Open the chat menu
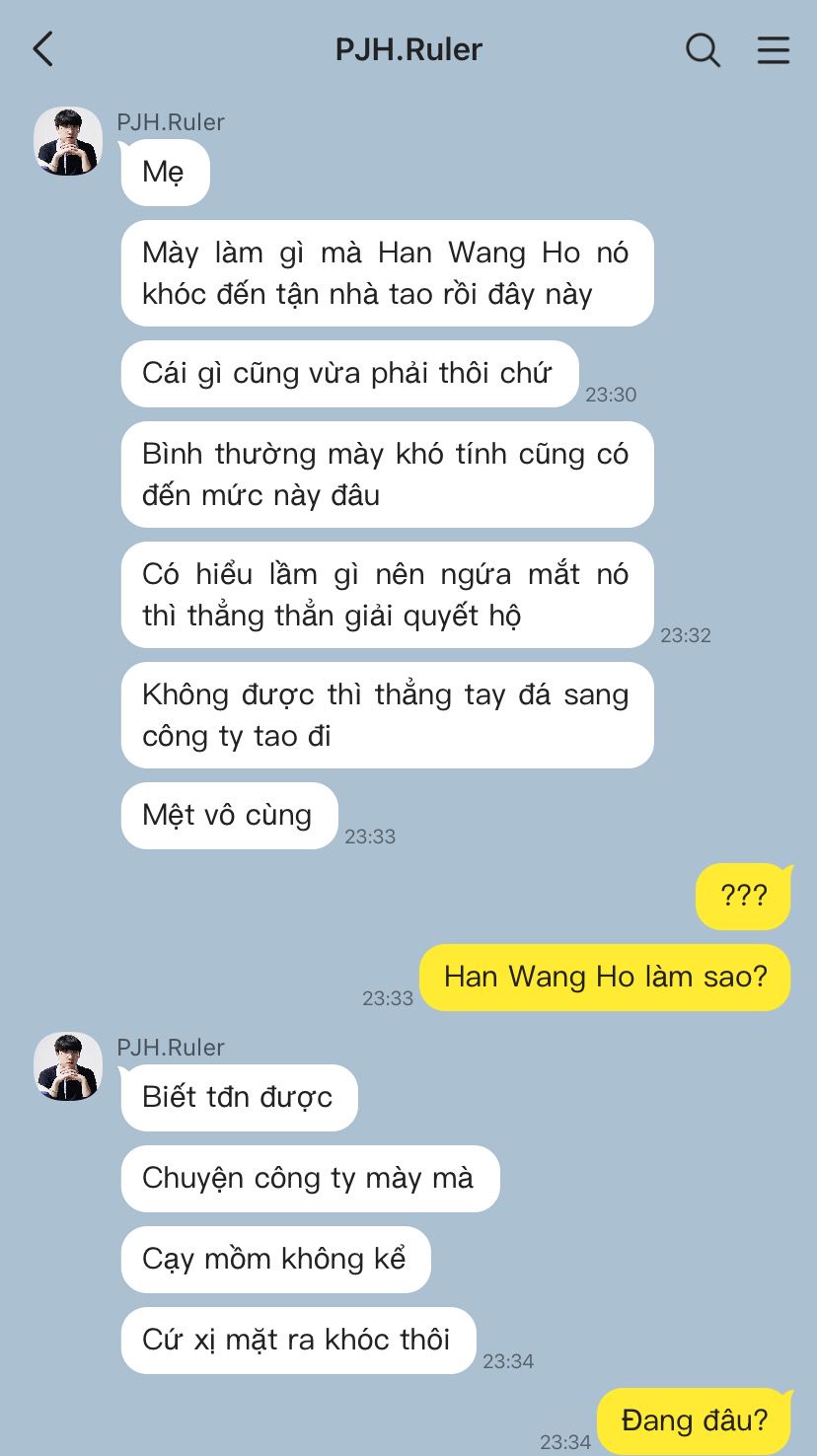 tap(774, 49)
